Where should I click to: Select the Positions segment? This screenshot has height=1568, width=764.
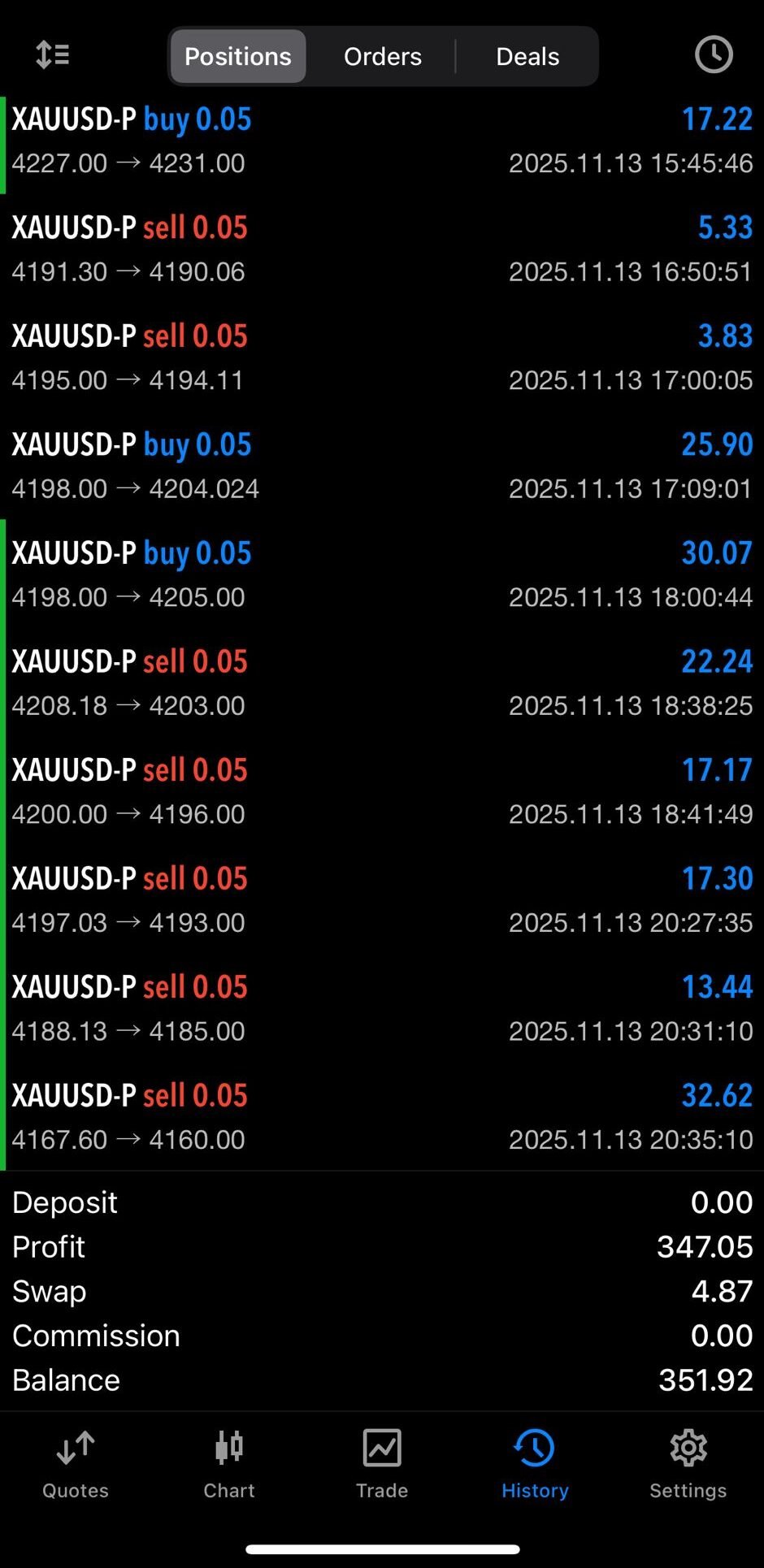pyautogui.click(x=237, y=56)
